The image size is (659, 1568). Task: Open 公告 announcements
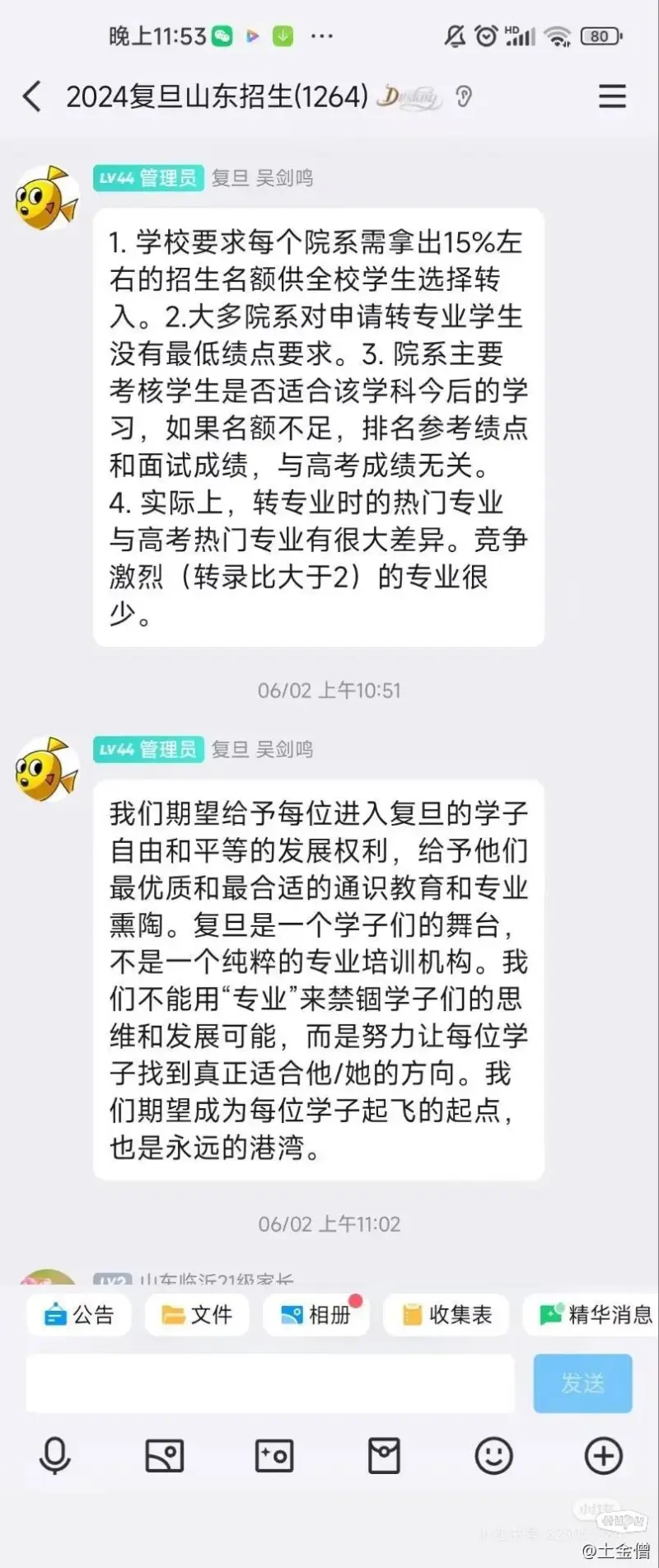tap(80, 1314)
